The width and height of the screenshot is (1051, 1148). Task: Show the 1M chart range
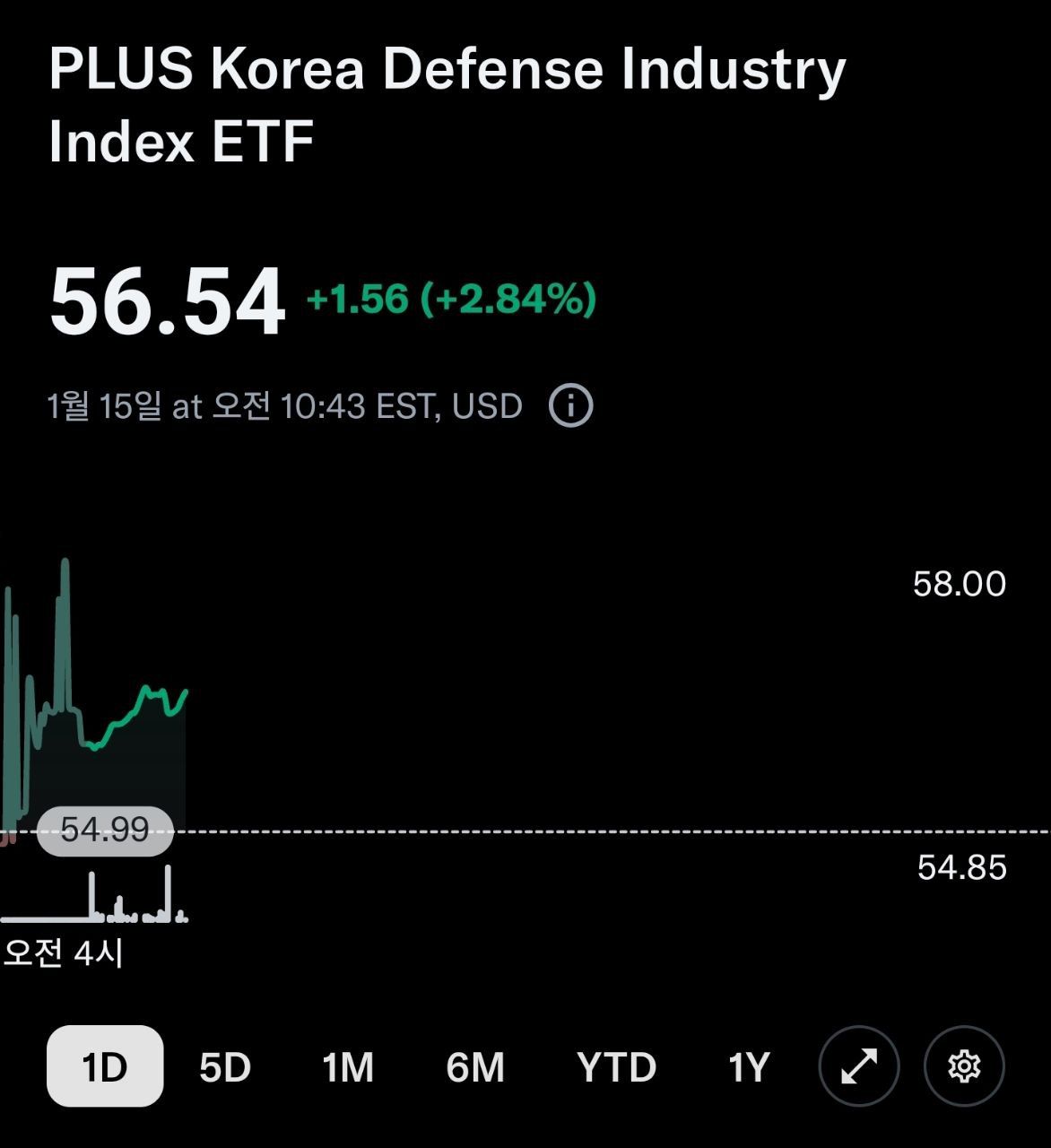(348, 1067)
